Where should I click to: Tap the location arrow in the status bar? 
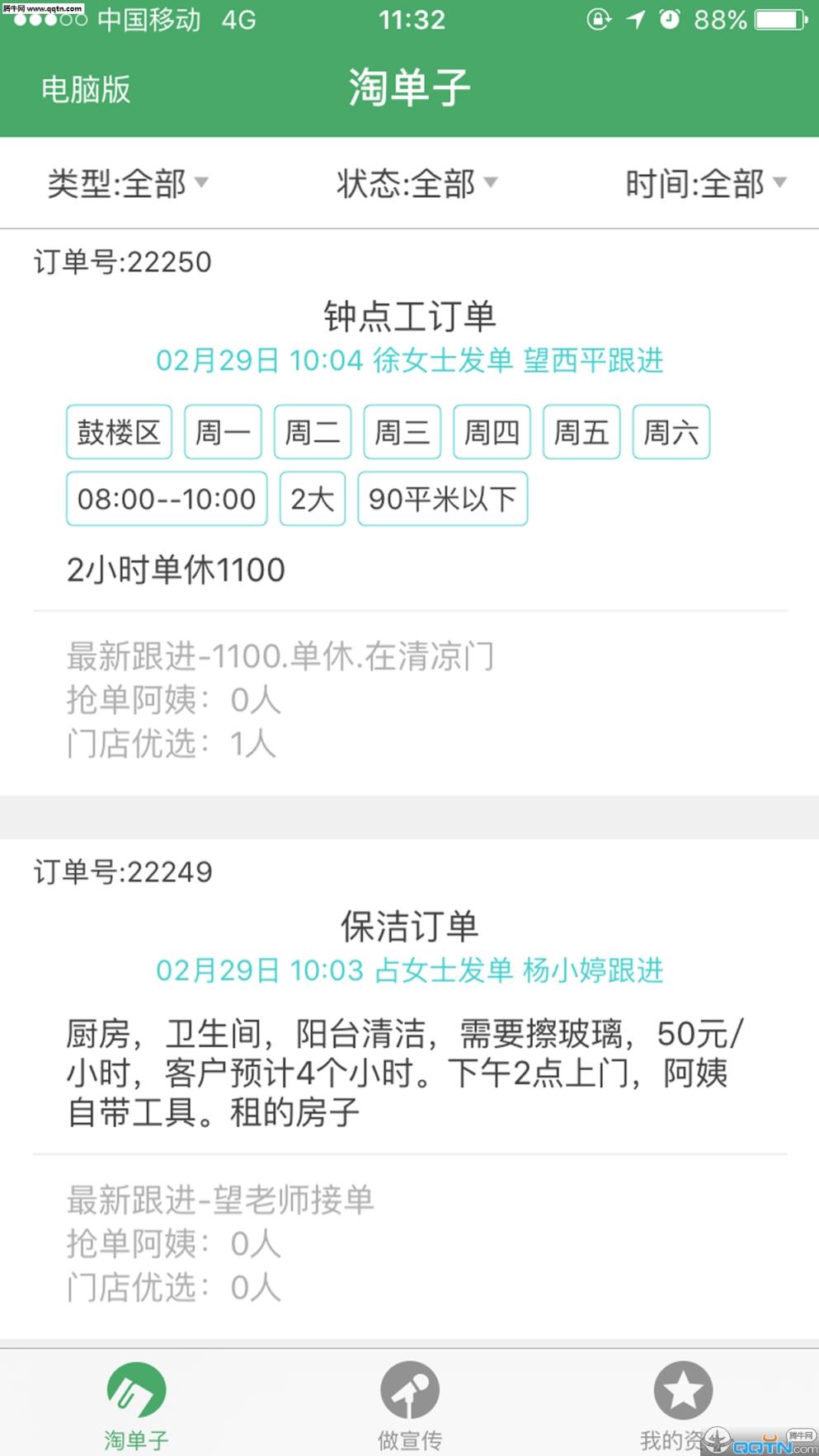click(635, 18)
